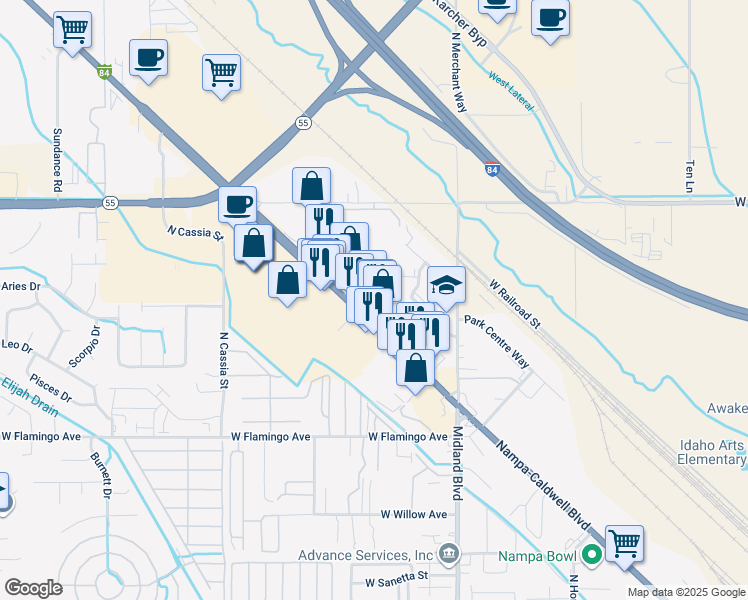Select the shopping cart marker above Sundance Rd
This screenshot has width=748, height=600.
point(72,32)
